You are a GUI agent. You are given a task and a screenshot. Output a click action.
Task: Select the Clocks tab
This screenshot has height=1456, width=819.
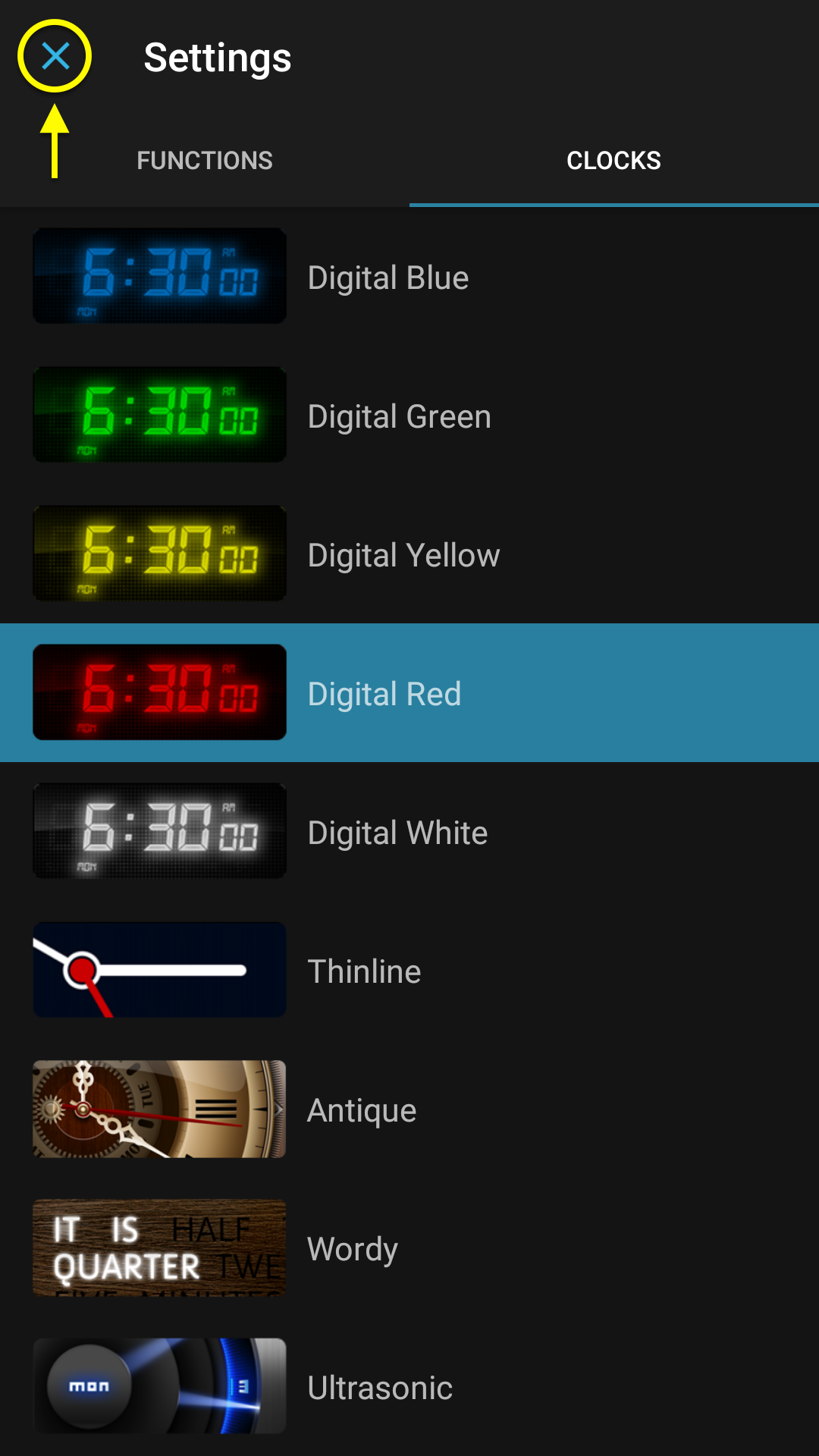tap(613, 161)
